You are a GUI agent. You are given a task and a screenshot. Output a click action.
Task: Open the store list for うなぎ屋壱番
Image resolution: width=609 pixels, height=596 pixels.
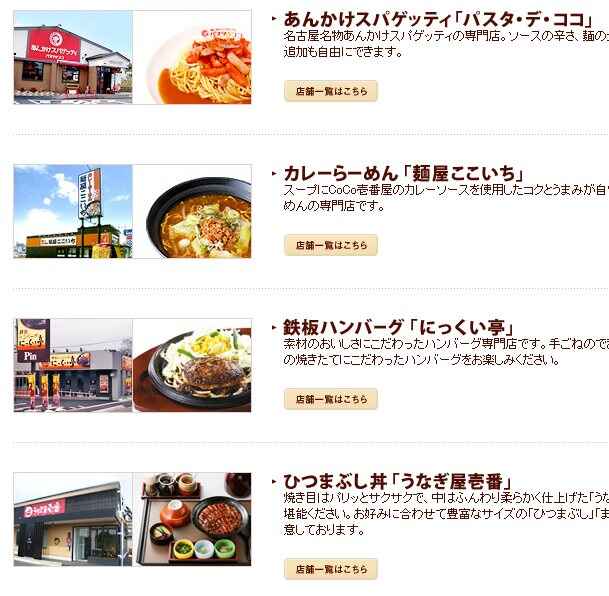point(330,569)
